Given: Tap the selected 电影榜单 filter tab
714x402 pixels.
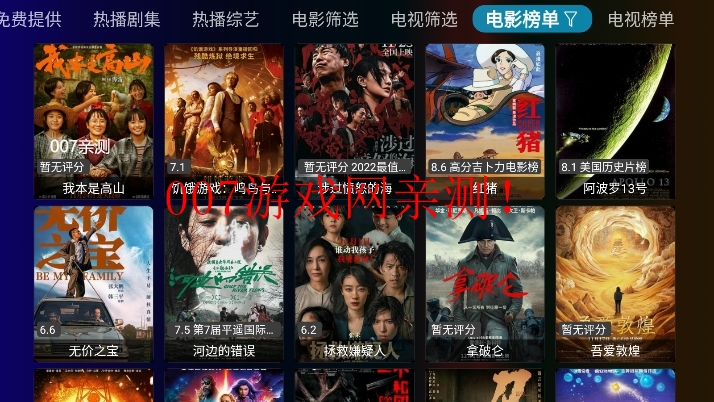Looking at the screenshot, I should coord(532,19).
